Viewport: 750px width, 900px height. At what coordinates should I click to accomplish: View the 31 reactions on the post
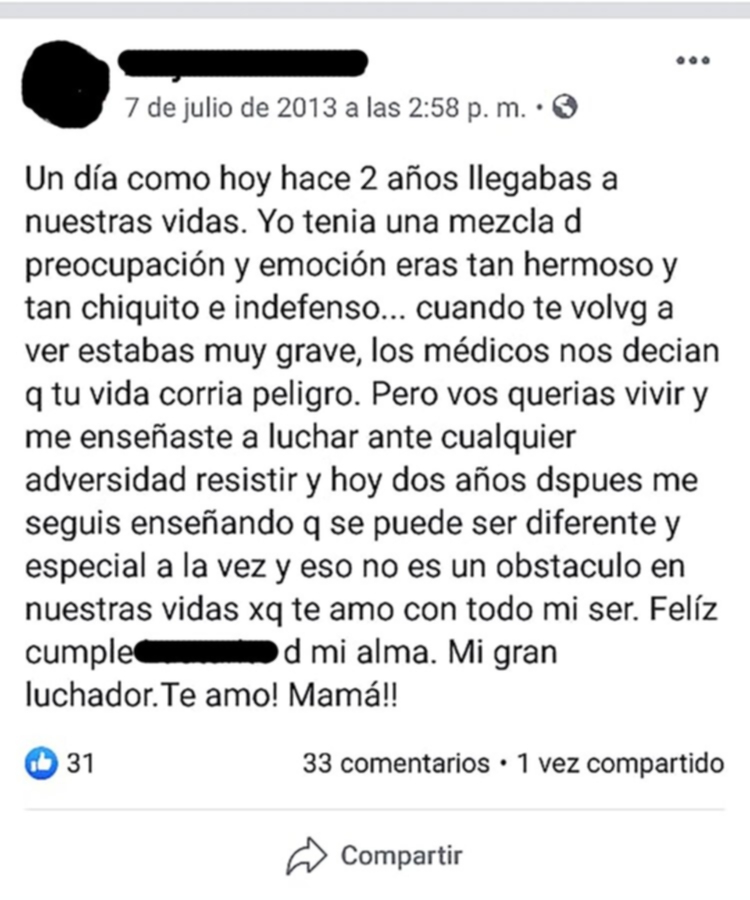[x=60, y=764]
